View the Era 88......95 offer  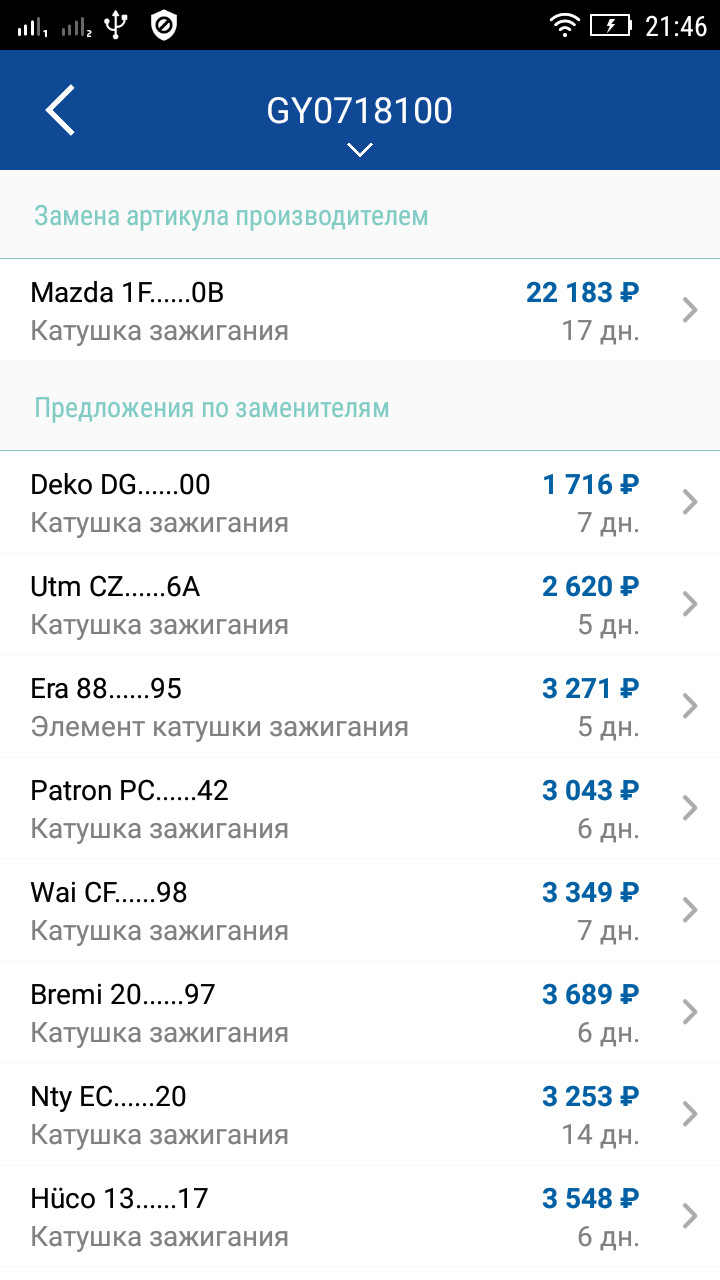click(x=360, y=706)
